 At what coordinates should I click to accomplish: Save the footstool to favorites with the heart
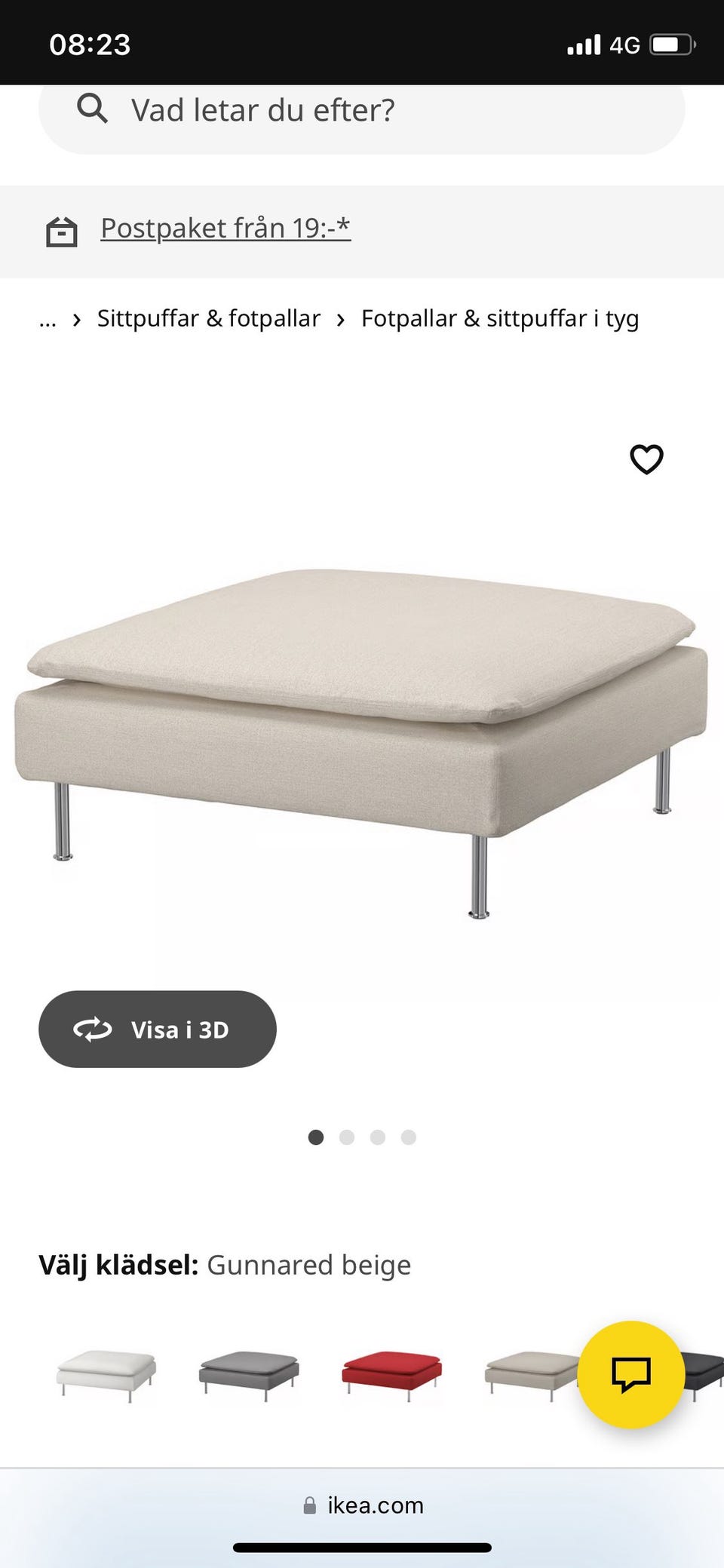click(x=646, y=459)
